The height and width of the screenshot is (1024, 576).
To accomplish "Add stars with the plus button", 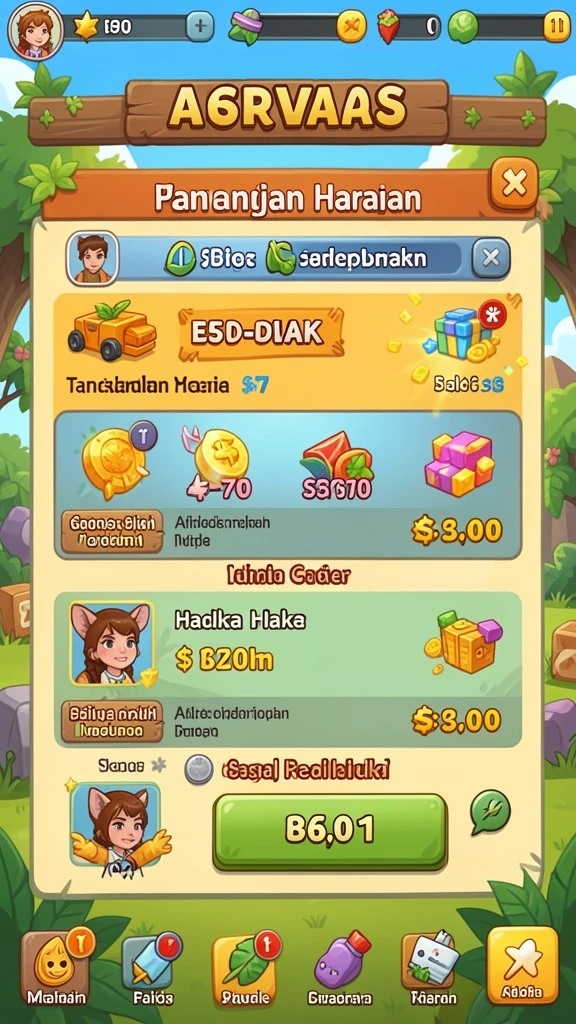I will tap(200, 27).
